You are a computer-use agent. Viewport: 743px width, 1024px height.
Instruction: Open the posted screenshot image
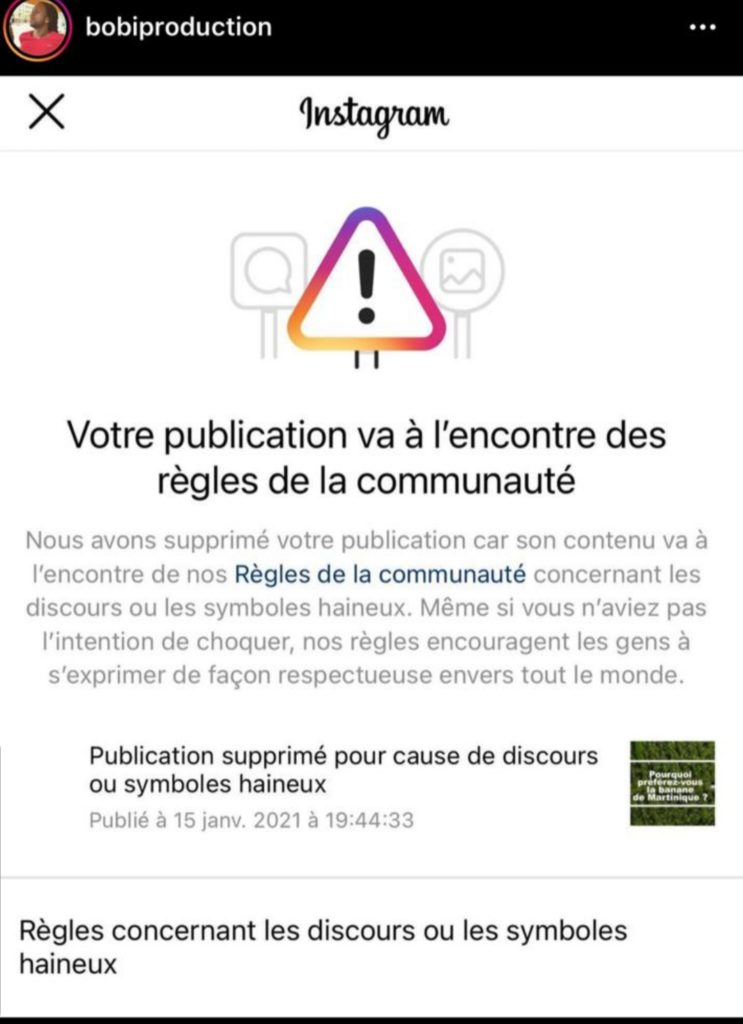pyautogui.click(x=372, y=546)
